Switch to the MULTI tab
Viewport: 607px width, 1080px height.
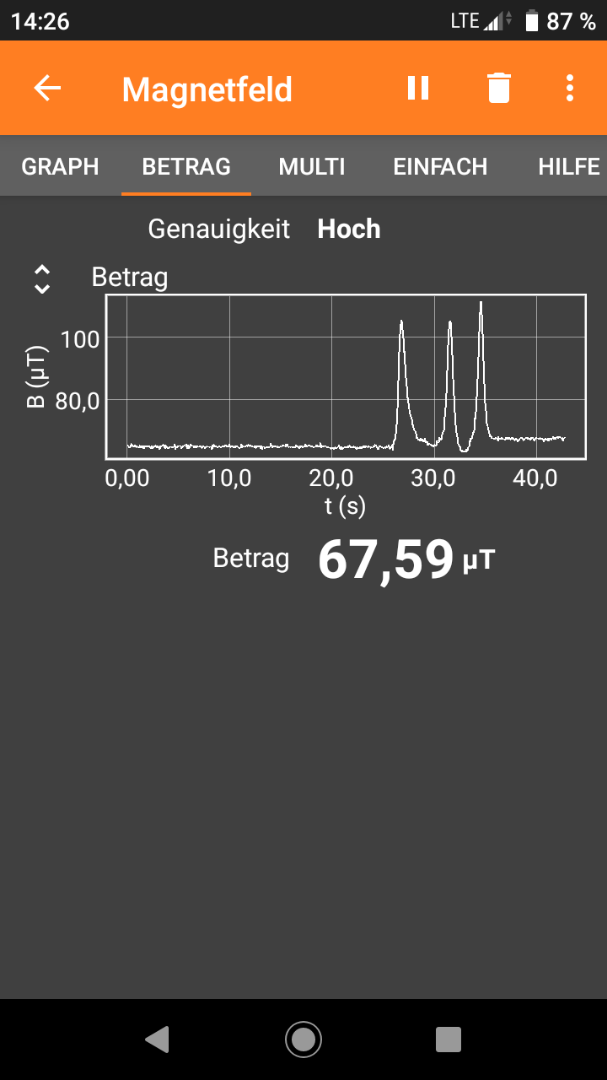(311, 167)
